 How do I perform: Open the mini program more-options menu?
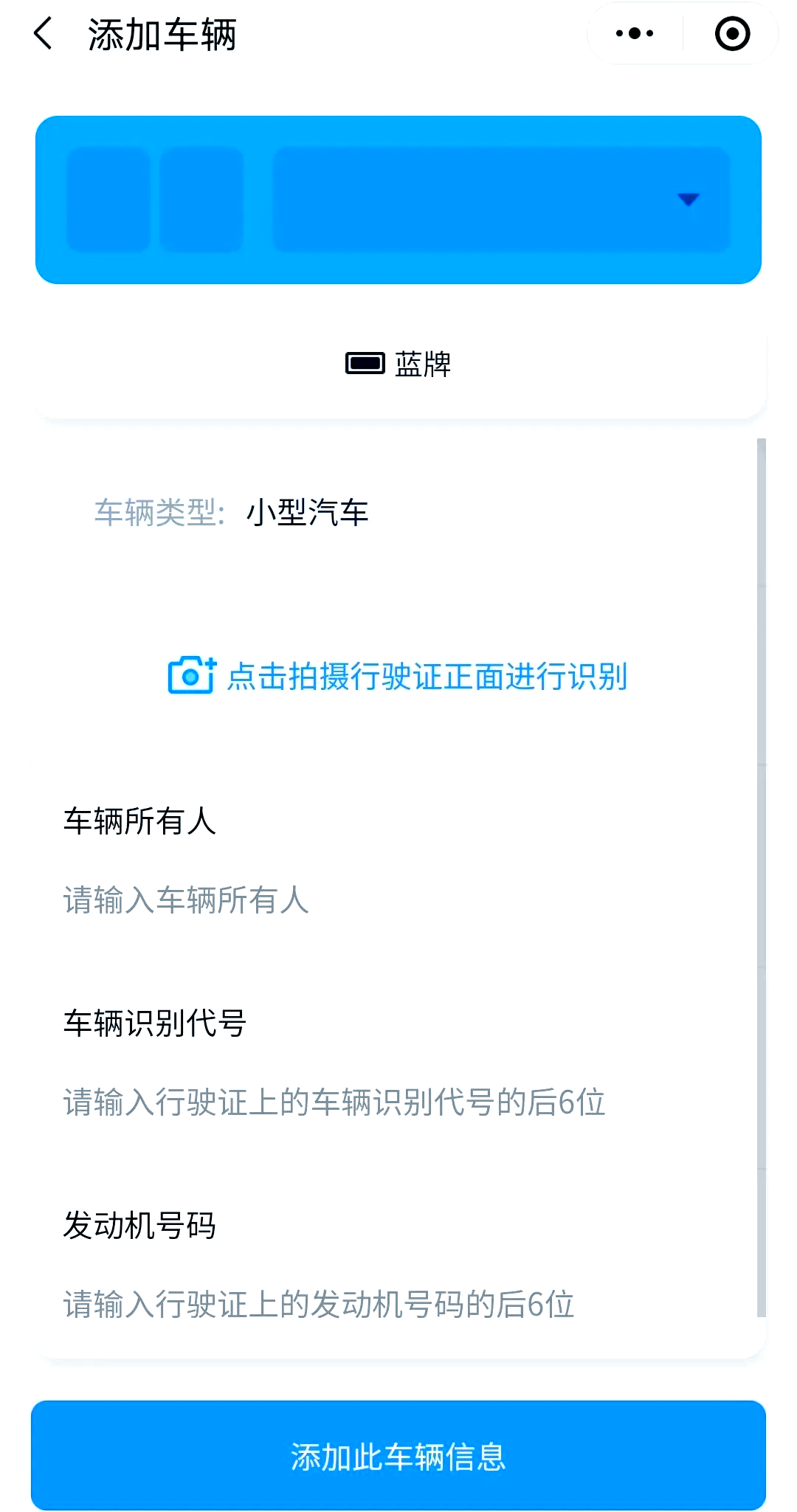(635, 34)
